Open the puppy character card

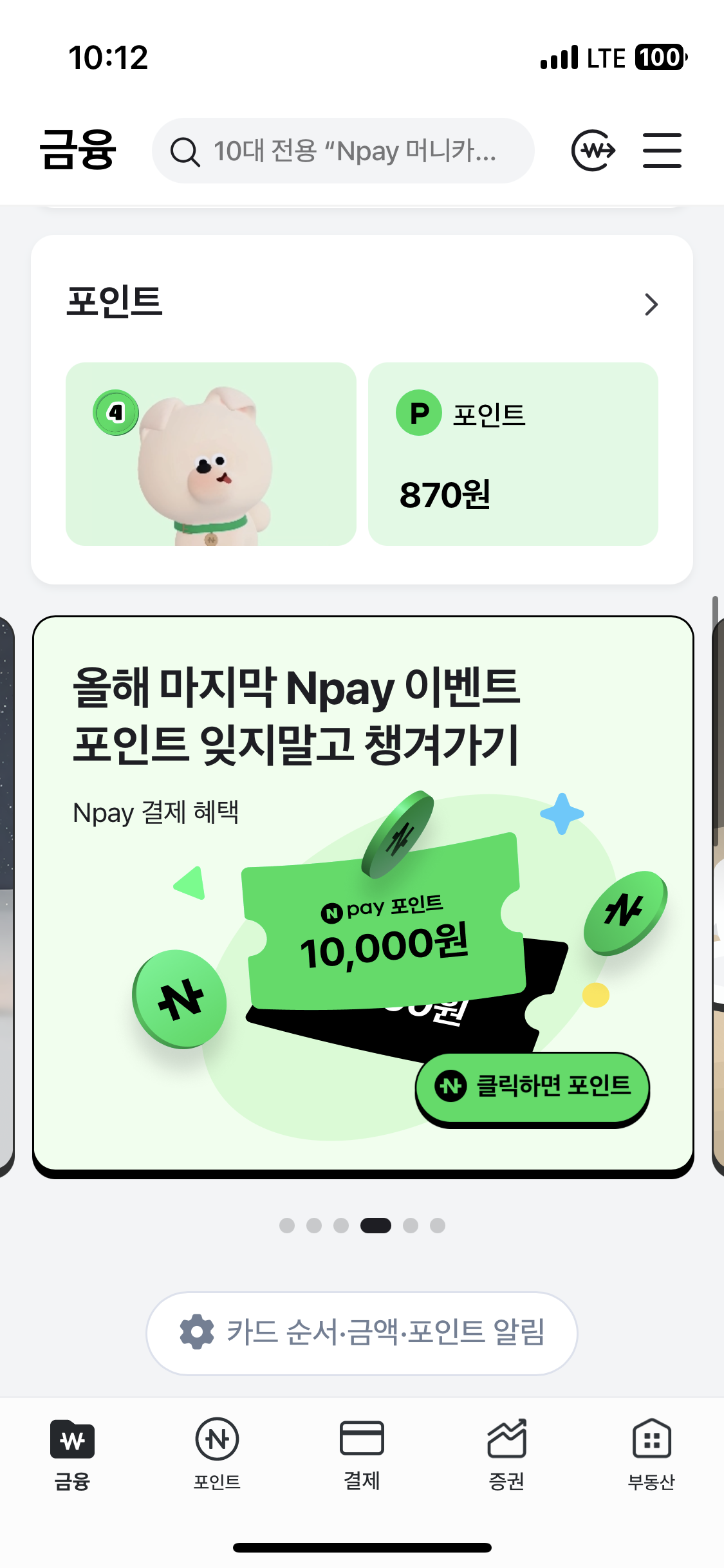pyautogui.click(x=211, y=454)
